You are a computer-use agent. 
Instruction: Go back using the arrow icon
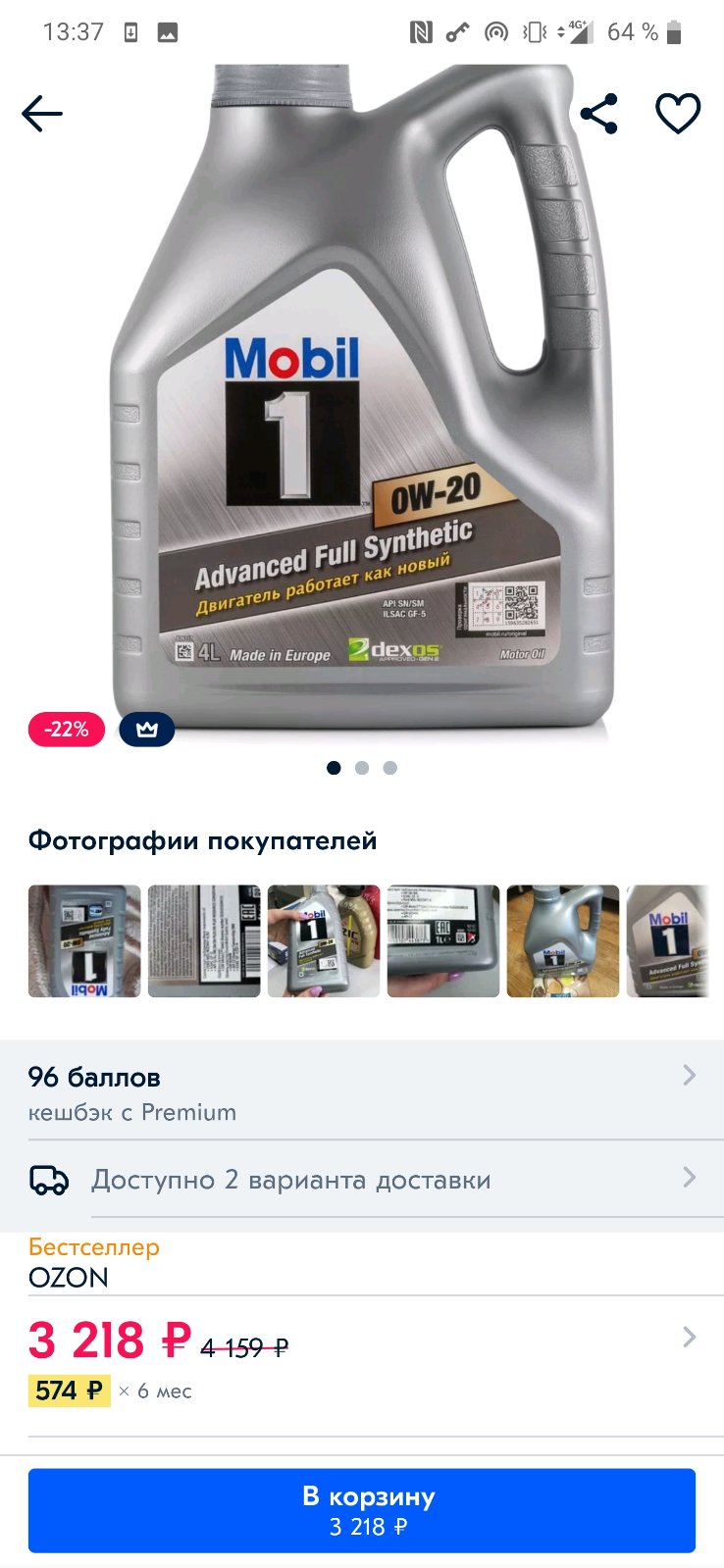click(42, 114)
